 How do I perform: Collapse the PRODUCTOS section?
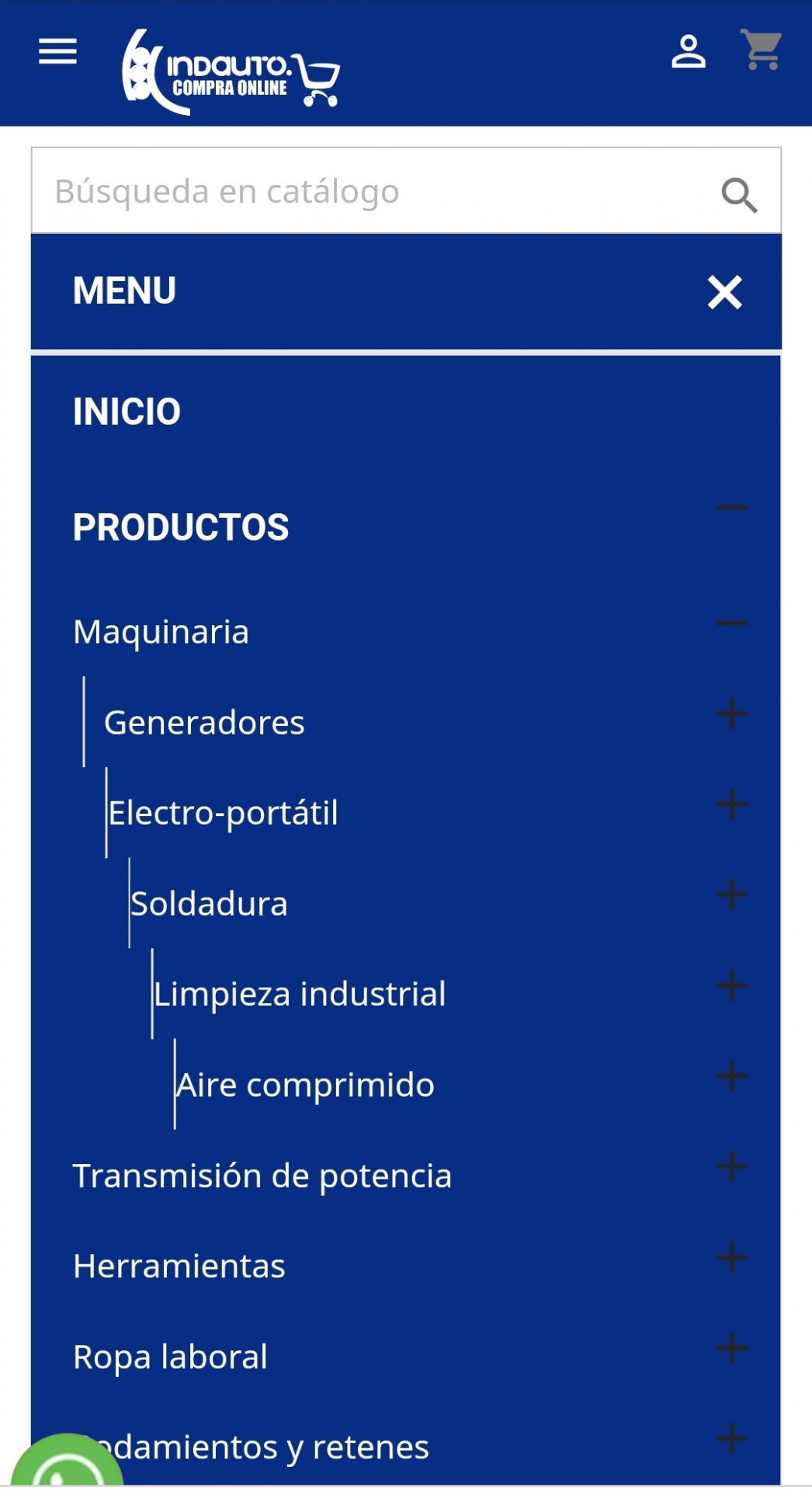coord(731,509)
